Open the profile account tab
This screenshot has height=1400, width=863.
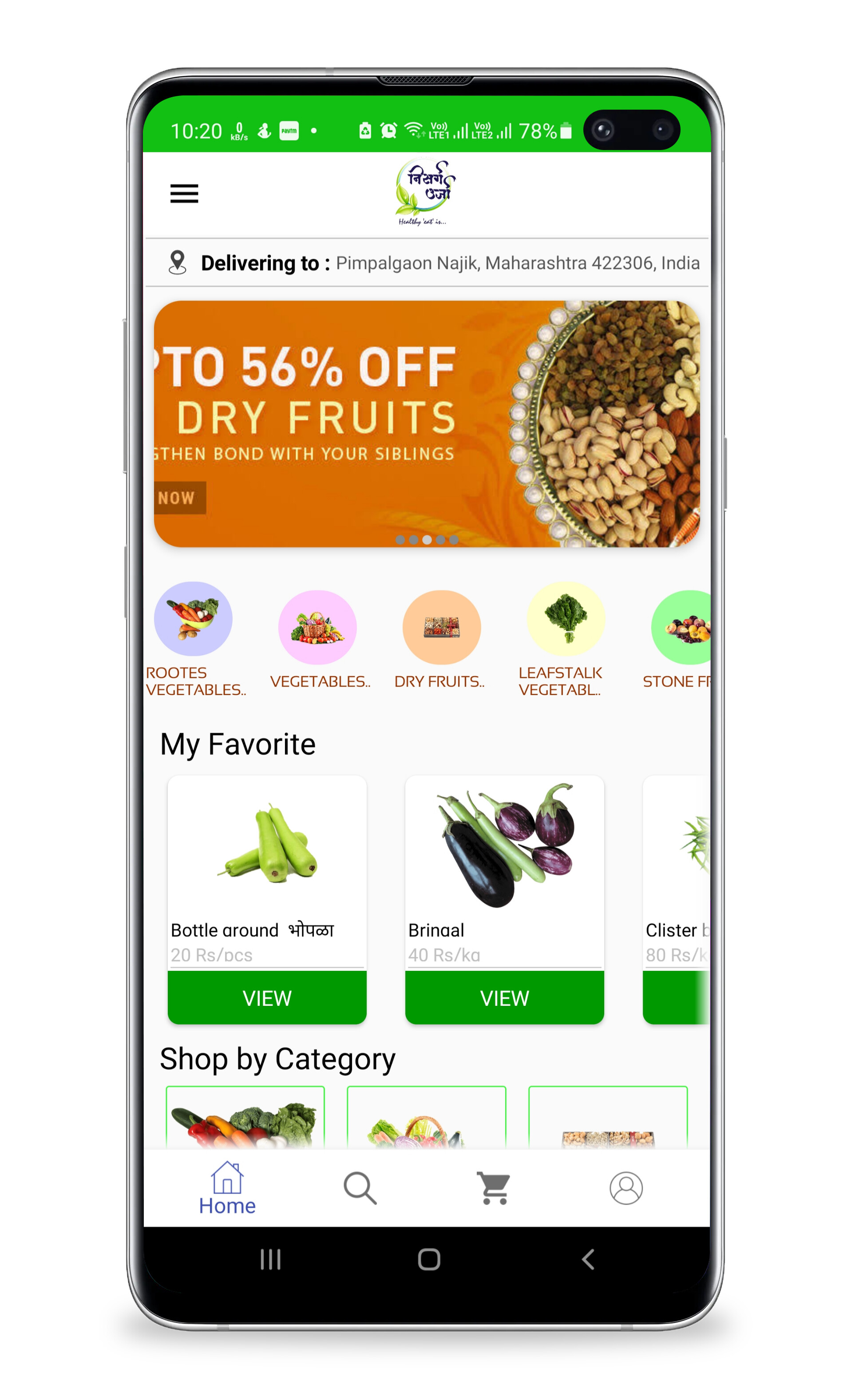coord(626,1188)
